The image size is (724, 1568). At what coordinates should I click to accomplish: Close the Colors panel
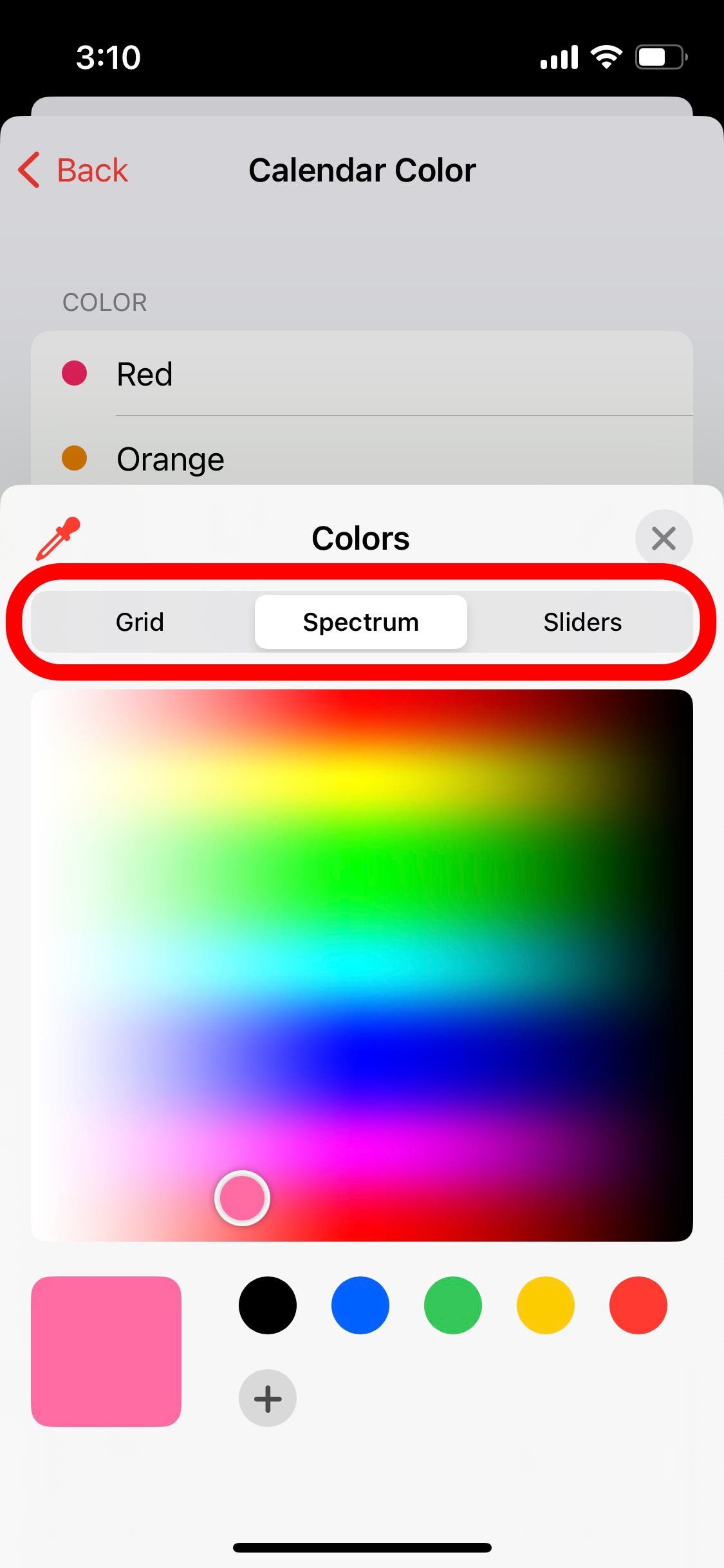click(x=664, y=538)
